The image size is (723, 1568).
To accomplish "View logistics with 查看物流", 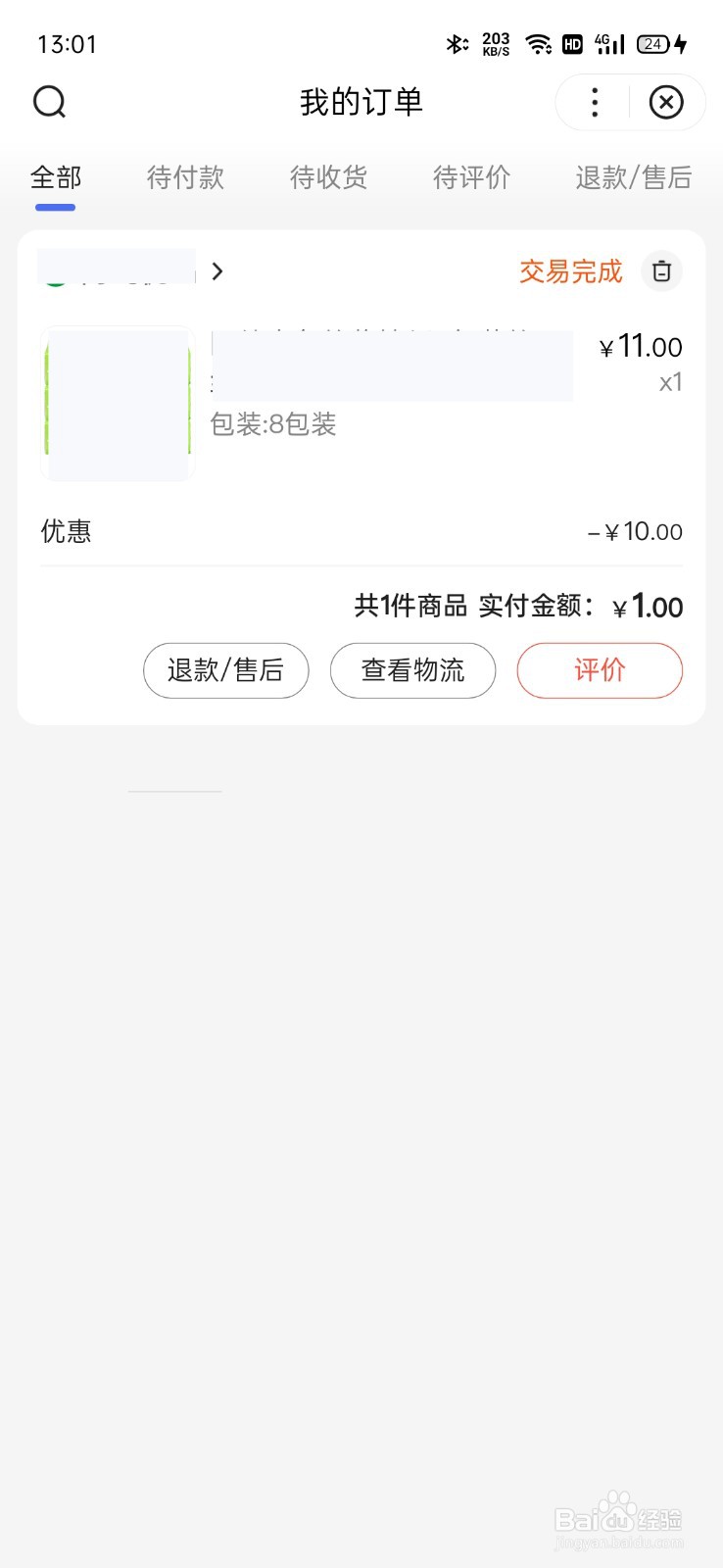I will coord(412,670).
